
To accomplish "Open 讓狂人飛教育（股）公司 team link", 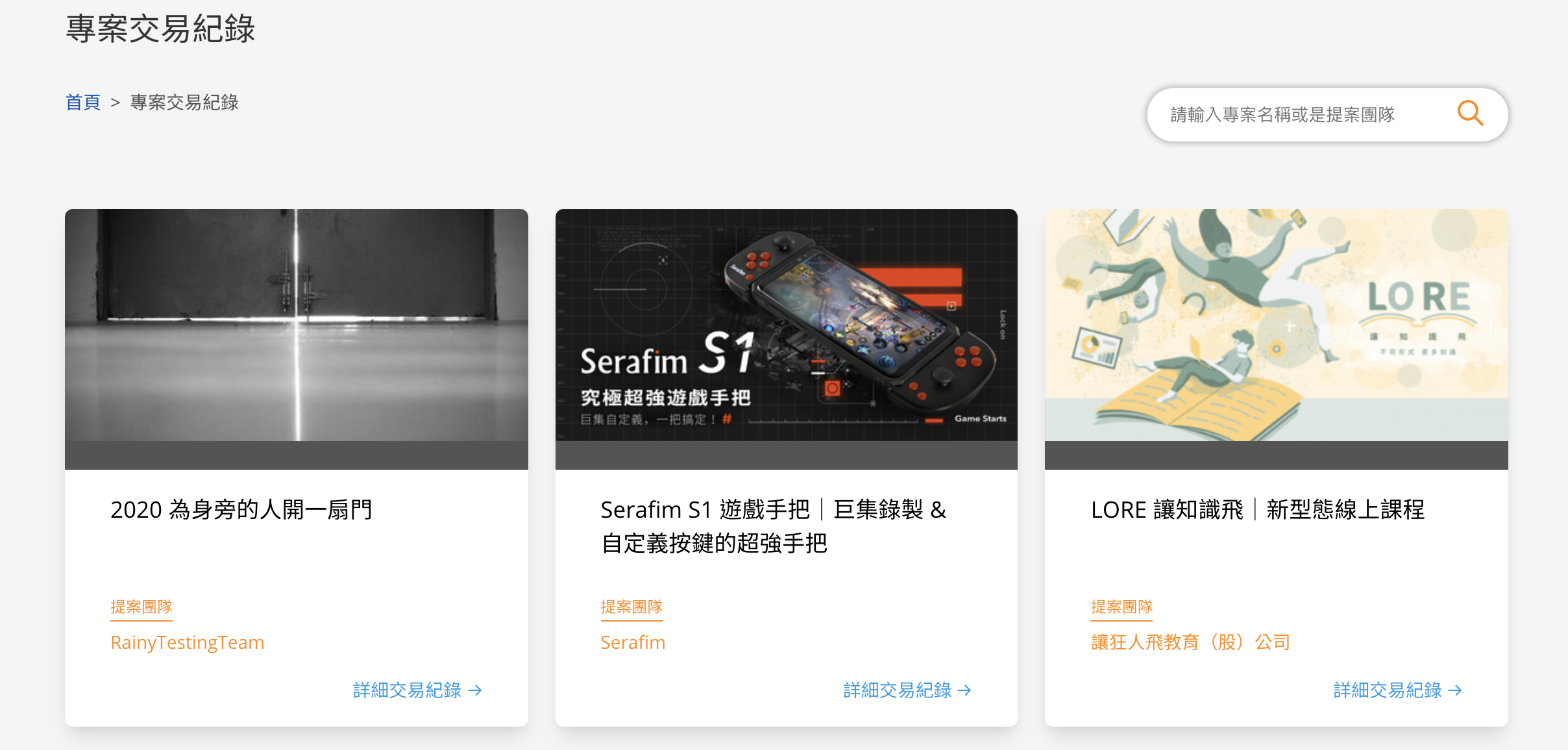I will tap(1190, 642).
